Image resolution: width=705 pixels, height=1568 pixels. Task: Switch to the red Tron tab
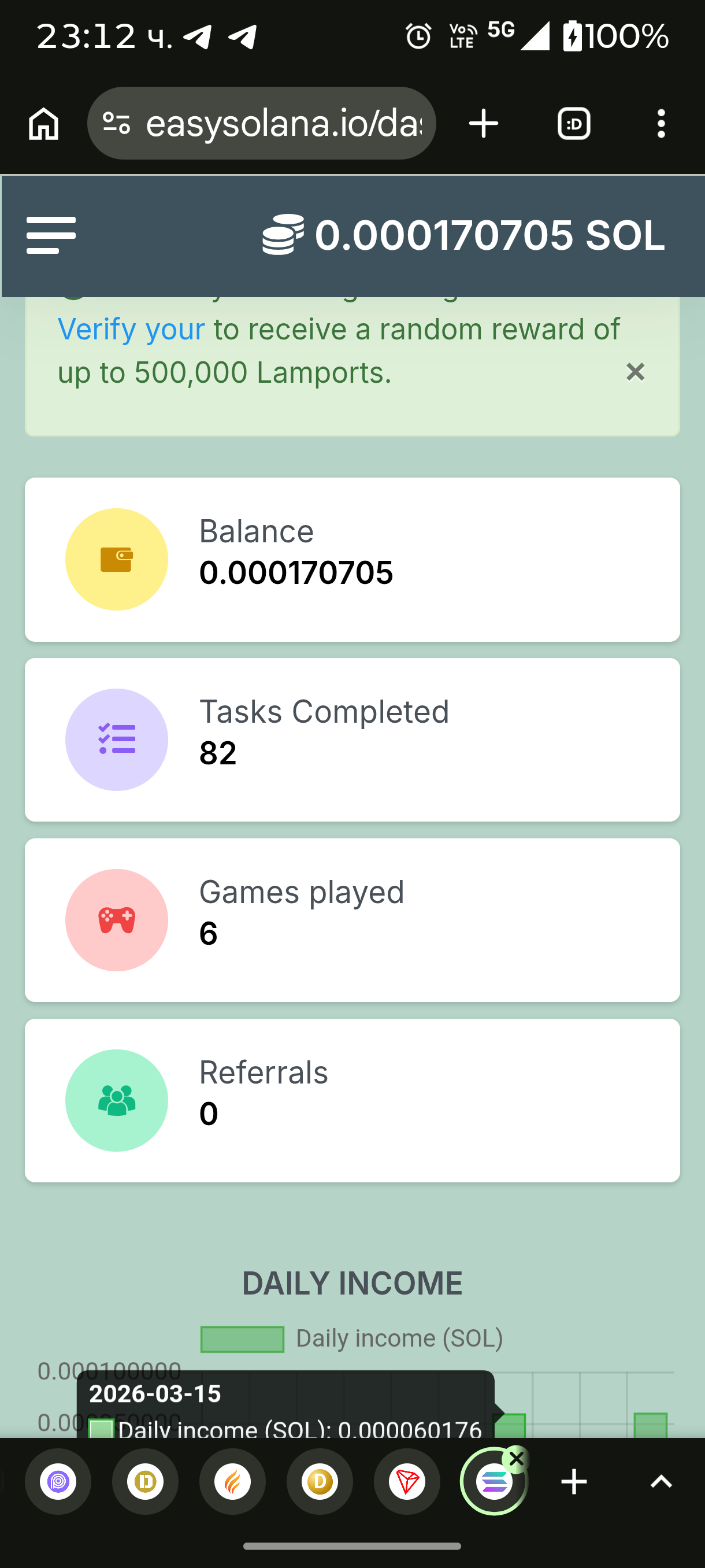pos(407,1482)
